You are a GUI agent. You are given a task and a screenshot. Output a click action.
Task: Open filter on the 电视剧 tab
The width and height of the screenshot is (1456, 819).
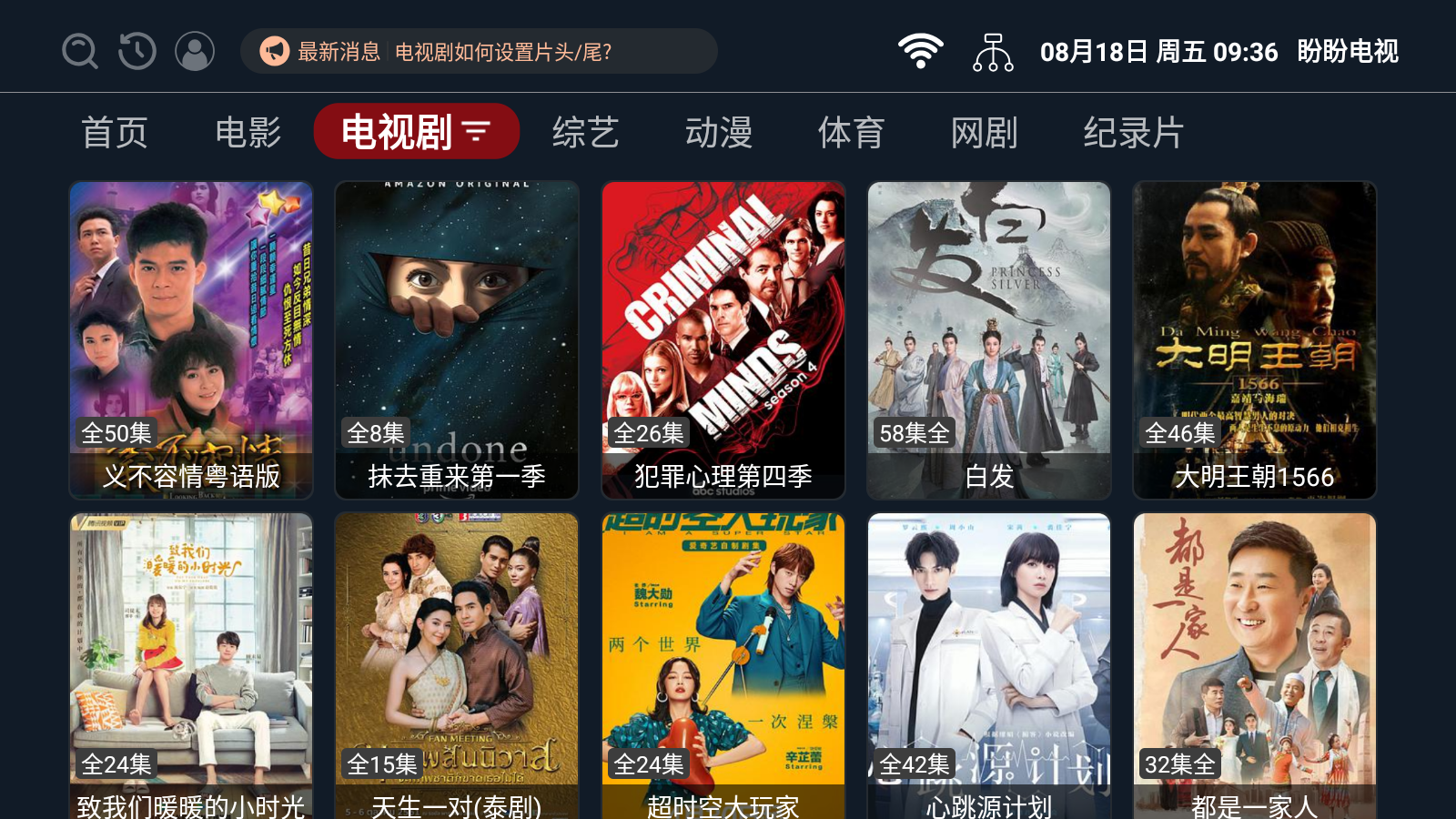click(476, 132)
